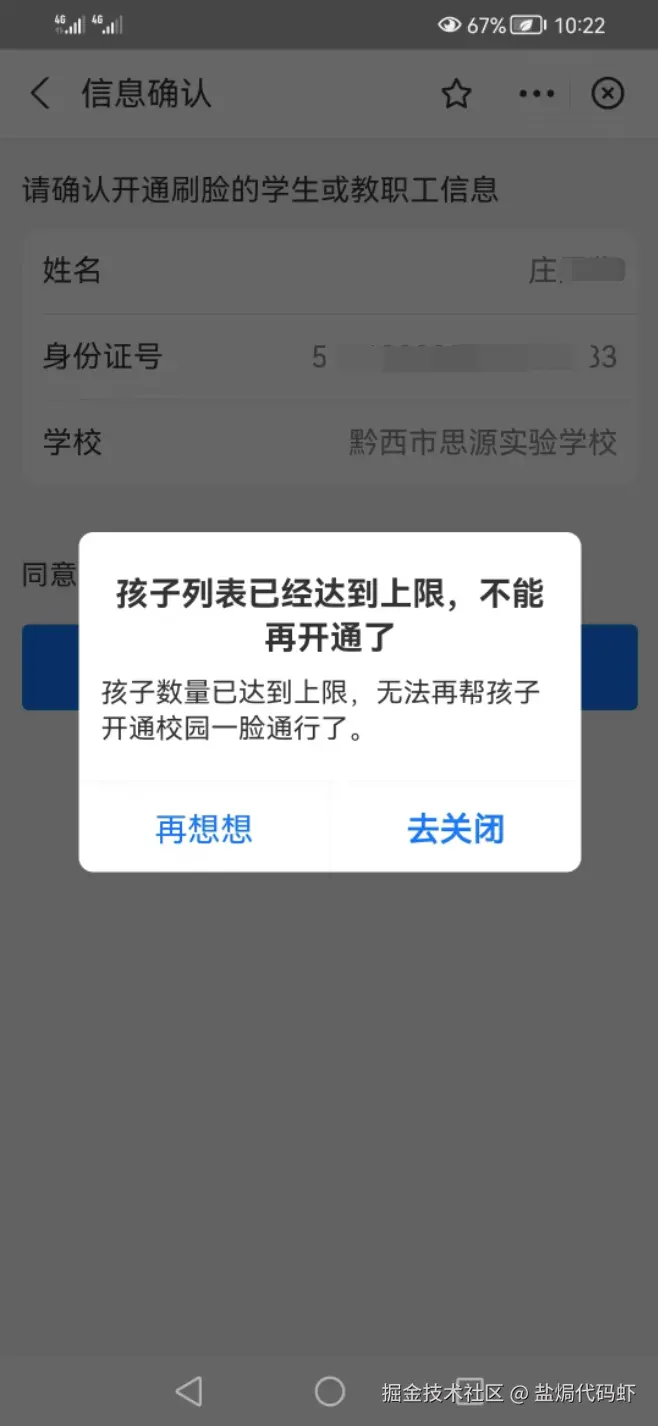
Task: Tap 再想想 in the dialog
Action: pos(204,829)
